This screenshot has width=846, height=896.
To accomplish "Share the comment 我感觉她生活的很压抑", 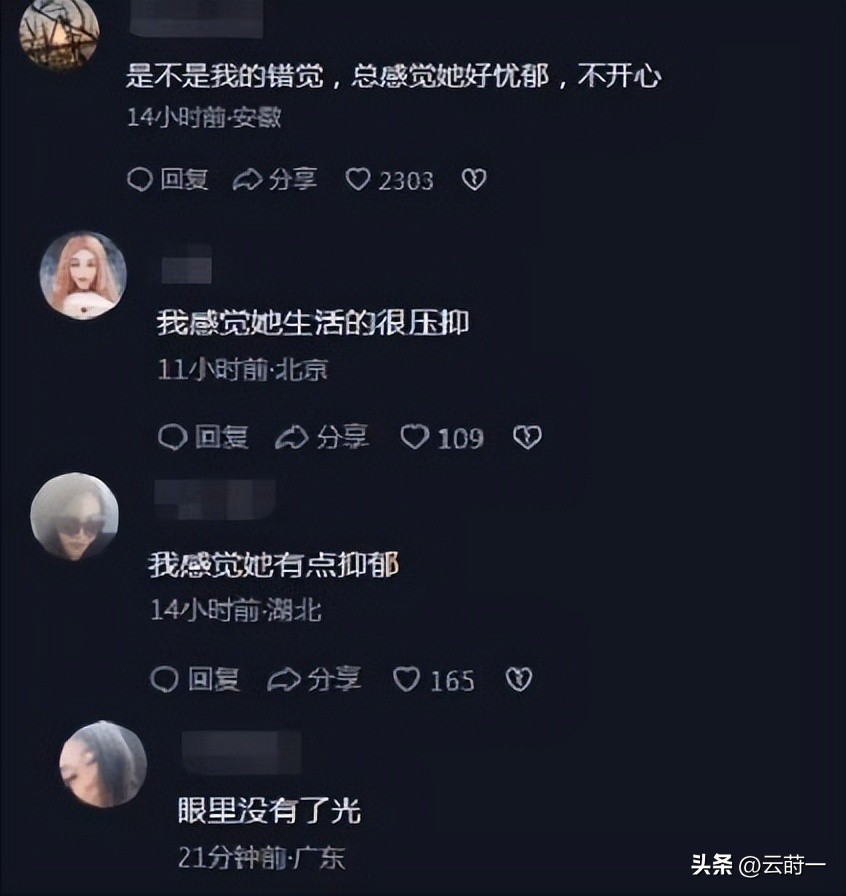I will pos(322,437).
